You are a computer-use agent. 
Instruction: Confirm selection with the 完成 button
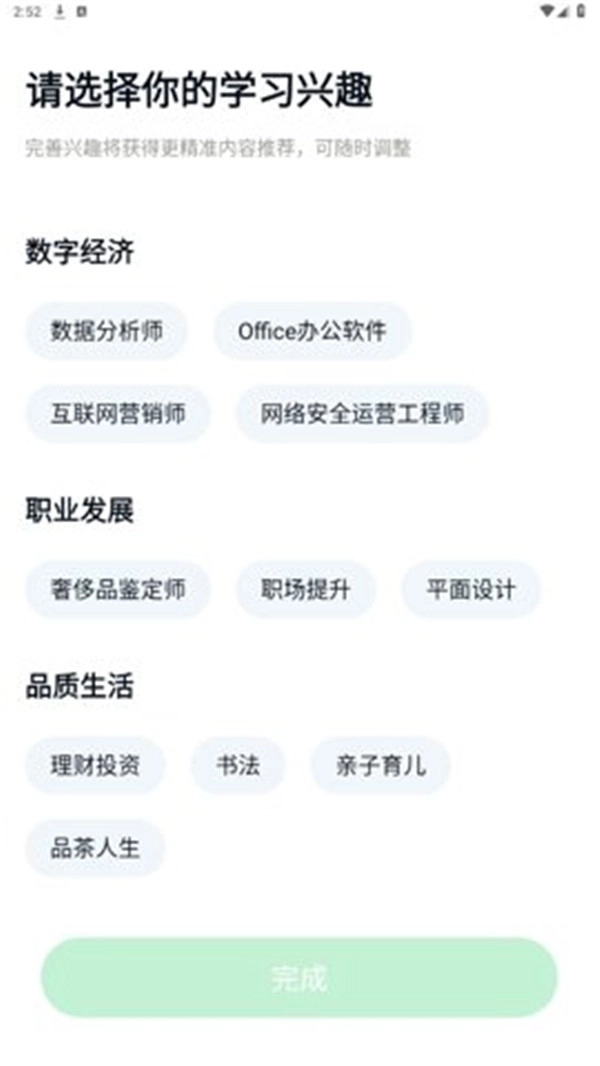coord(299,978)
